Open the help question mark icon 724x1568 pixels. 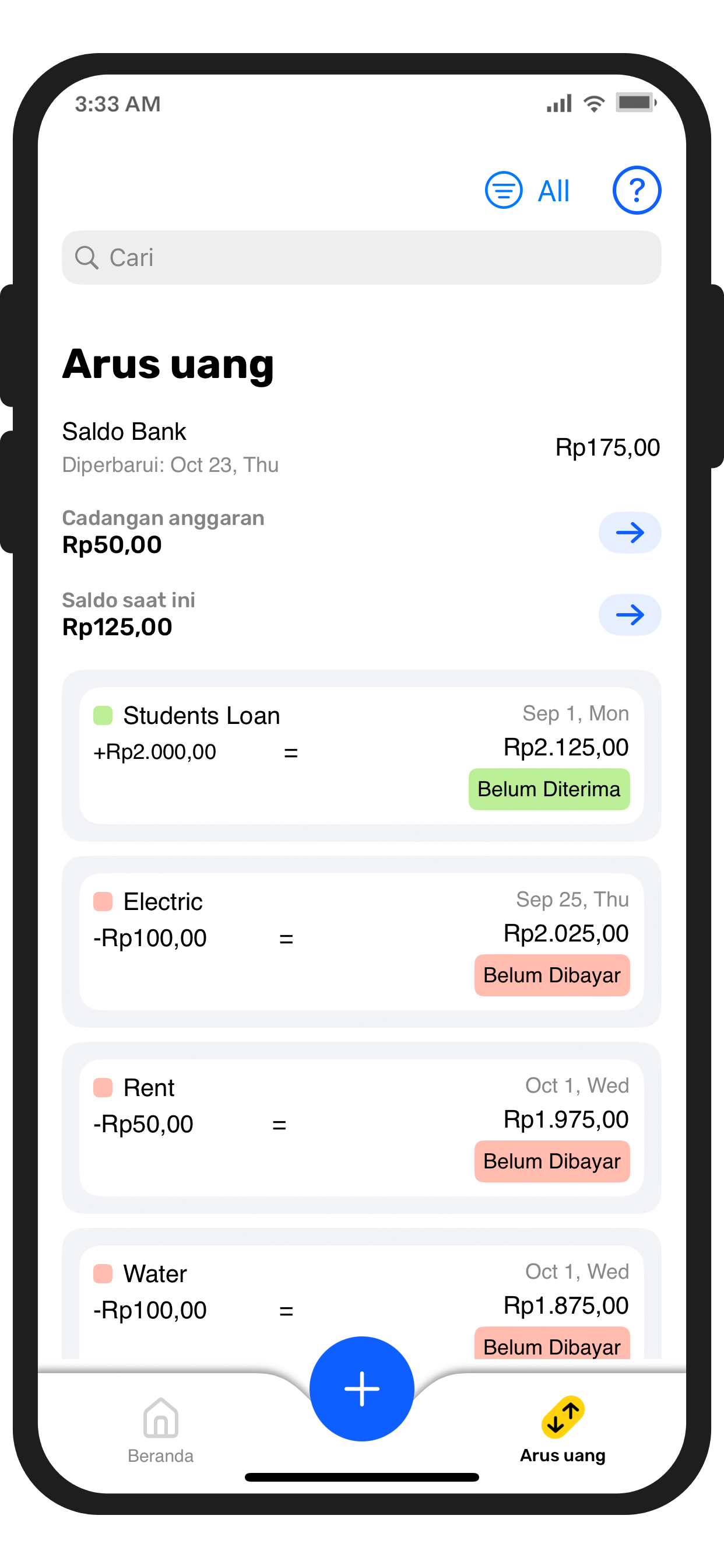click(636, 191)
